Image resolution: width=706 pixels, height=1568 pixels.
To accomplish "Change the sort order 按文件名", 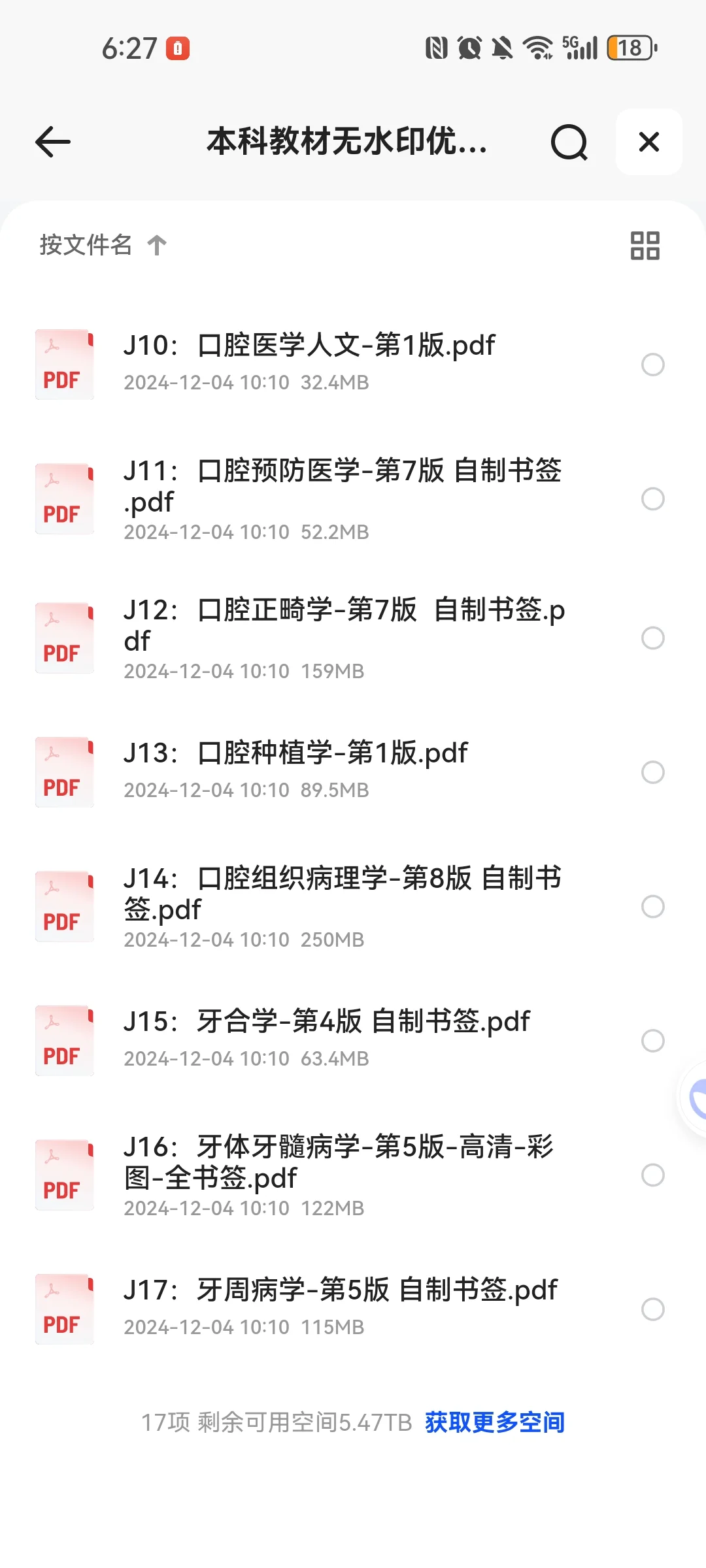I will click(x=103, y=245).
